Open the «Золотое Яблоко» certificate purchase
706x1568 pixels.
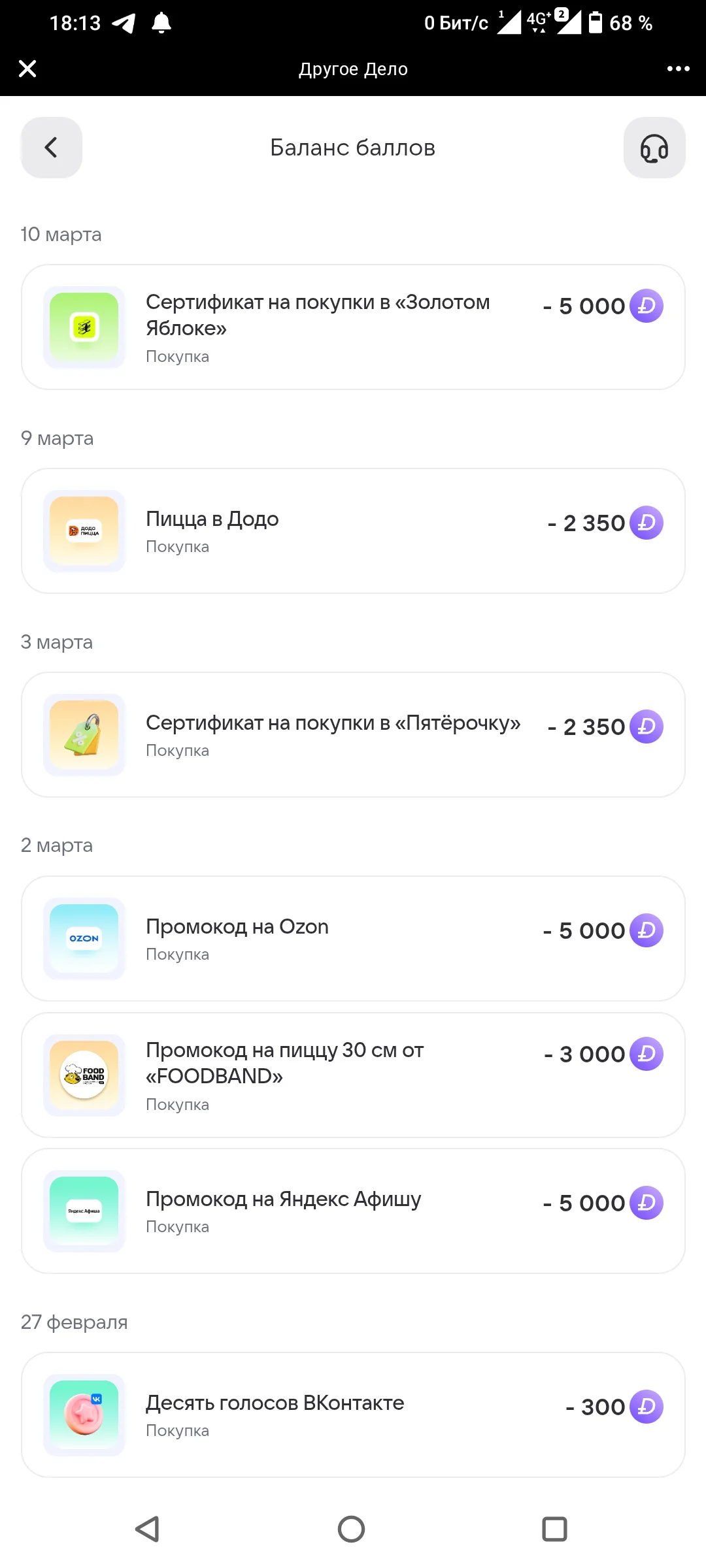pyautogui.click(x=353, y=327)
